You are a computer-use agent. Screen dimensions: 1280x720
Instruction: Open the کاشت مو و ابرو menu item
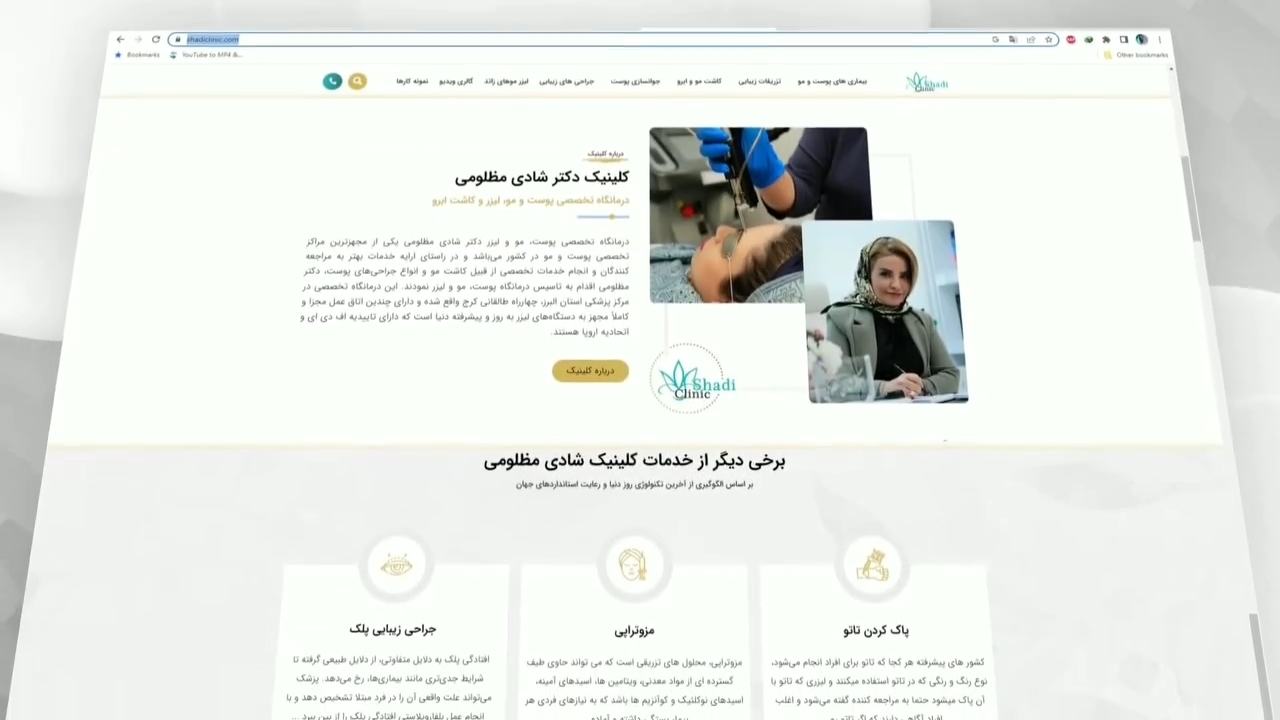(x=699, y=81)
